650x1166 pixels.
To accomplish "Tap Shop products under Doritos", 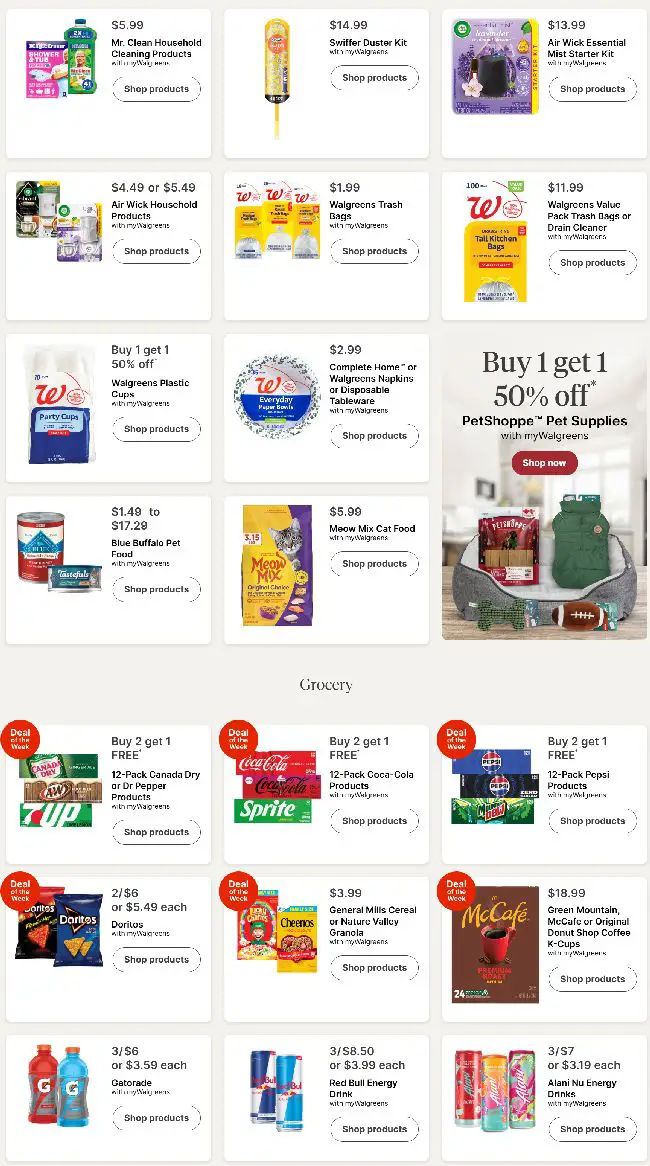I will 157,959.
